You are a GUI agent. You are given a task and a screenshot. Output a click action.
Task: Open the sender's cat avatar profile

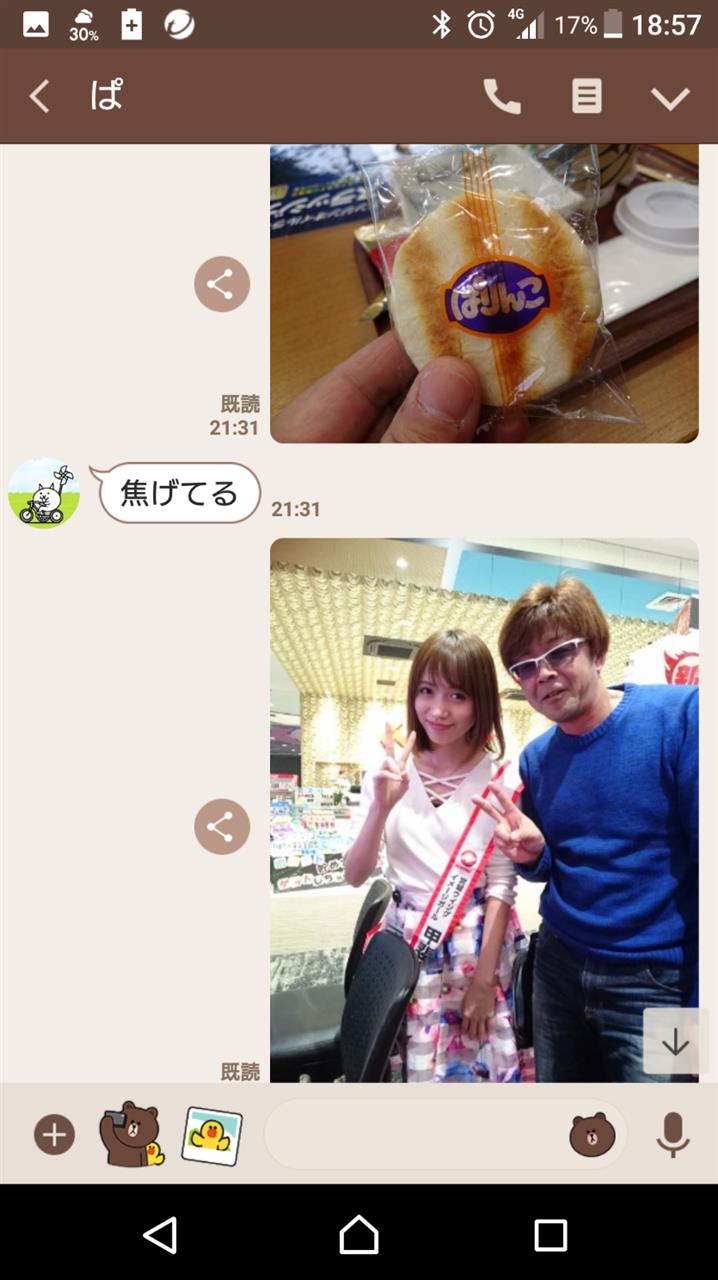[x=43, y=492]
